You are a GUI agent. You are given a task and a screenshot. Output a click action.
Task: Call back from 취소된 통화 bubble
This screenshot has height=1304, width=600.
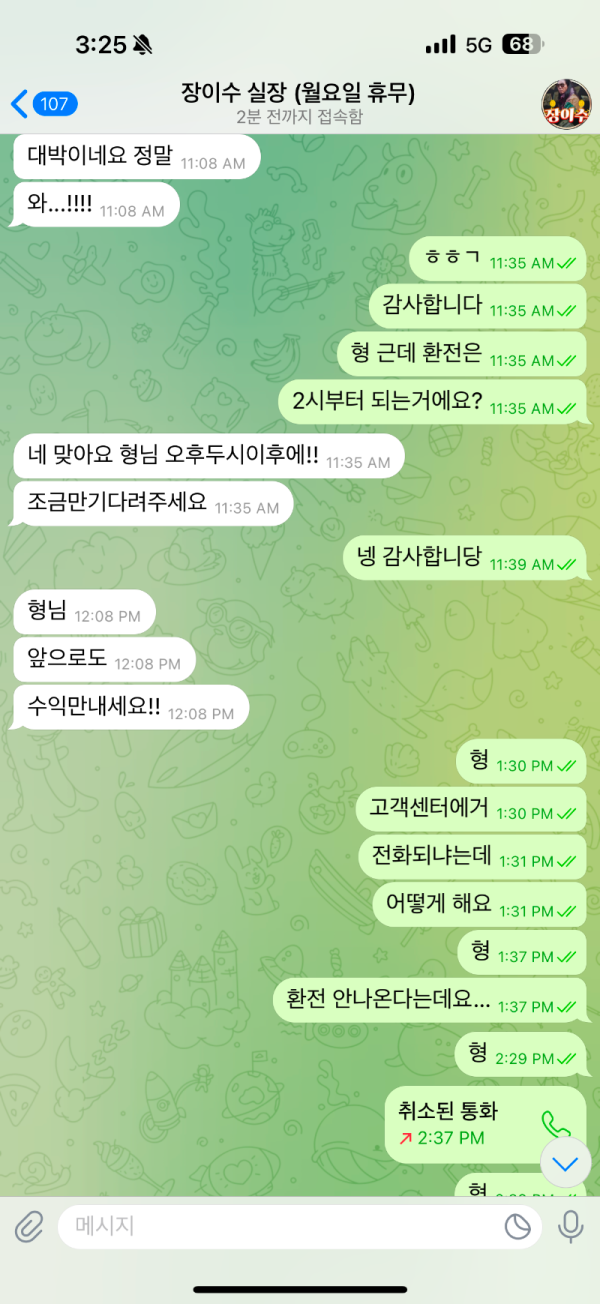(x=555, y=1124)
